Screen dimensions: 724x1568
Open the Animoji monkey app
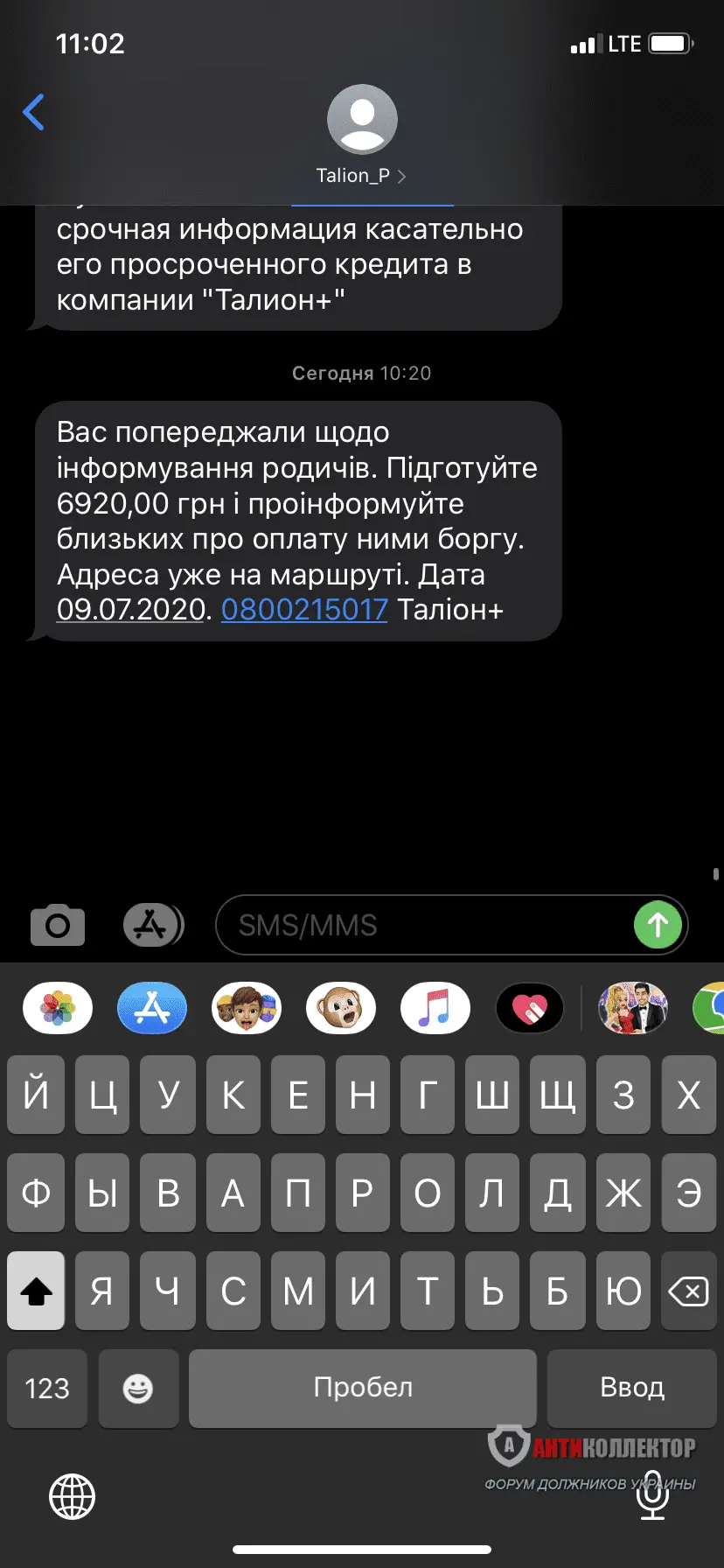(x=341, y=1008)
